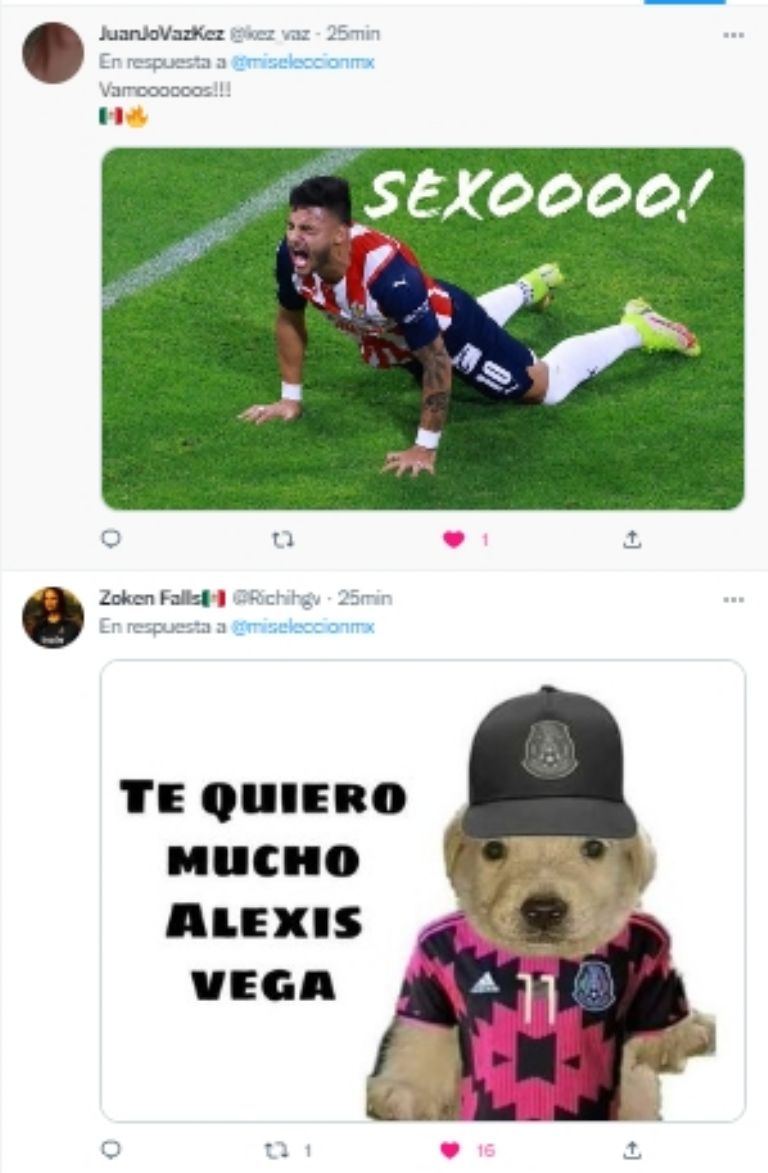Screen dimensions: 768x1173
Task: Share Zoken Falls' tweet
Action: click(x=631, y=1150)
